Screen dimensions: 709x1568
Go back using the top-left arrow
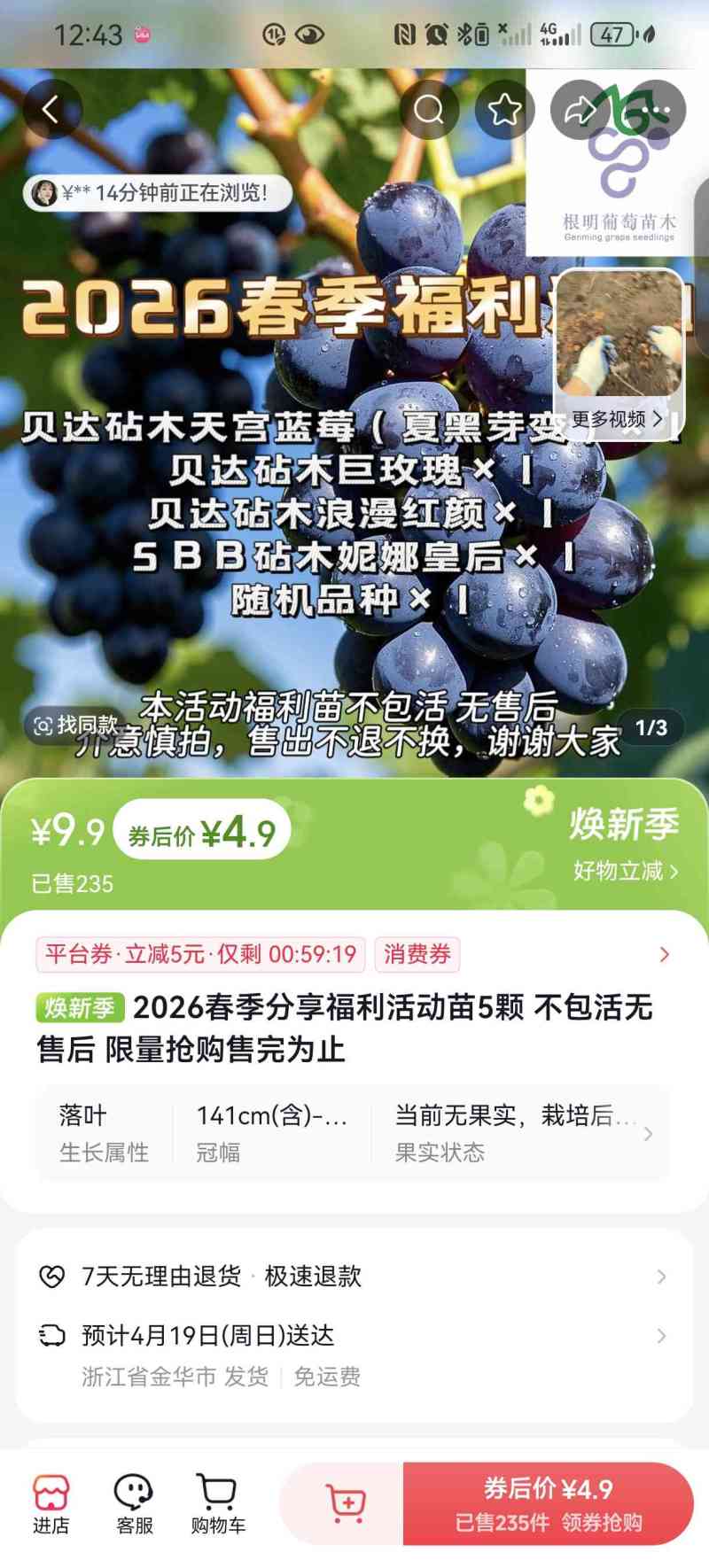pos(51,110)
